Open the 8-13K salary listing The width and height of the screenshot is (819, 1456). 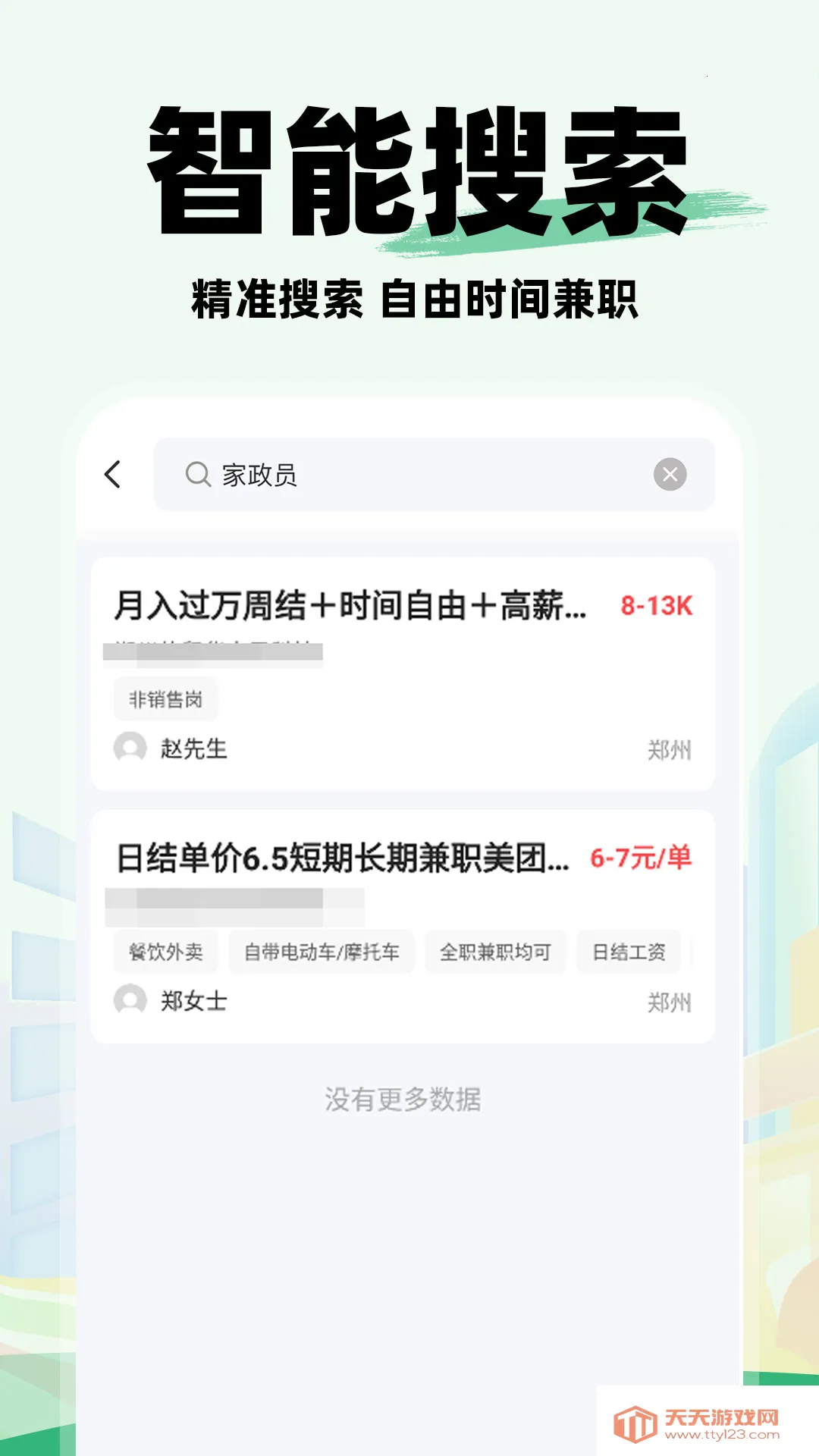click(654, 607)
